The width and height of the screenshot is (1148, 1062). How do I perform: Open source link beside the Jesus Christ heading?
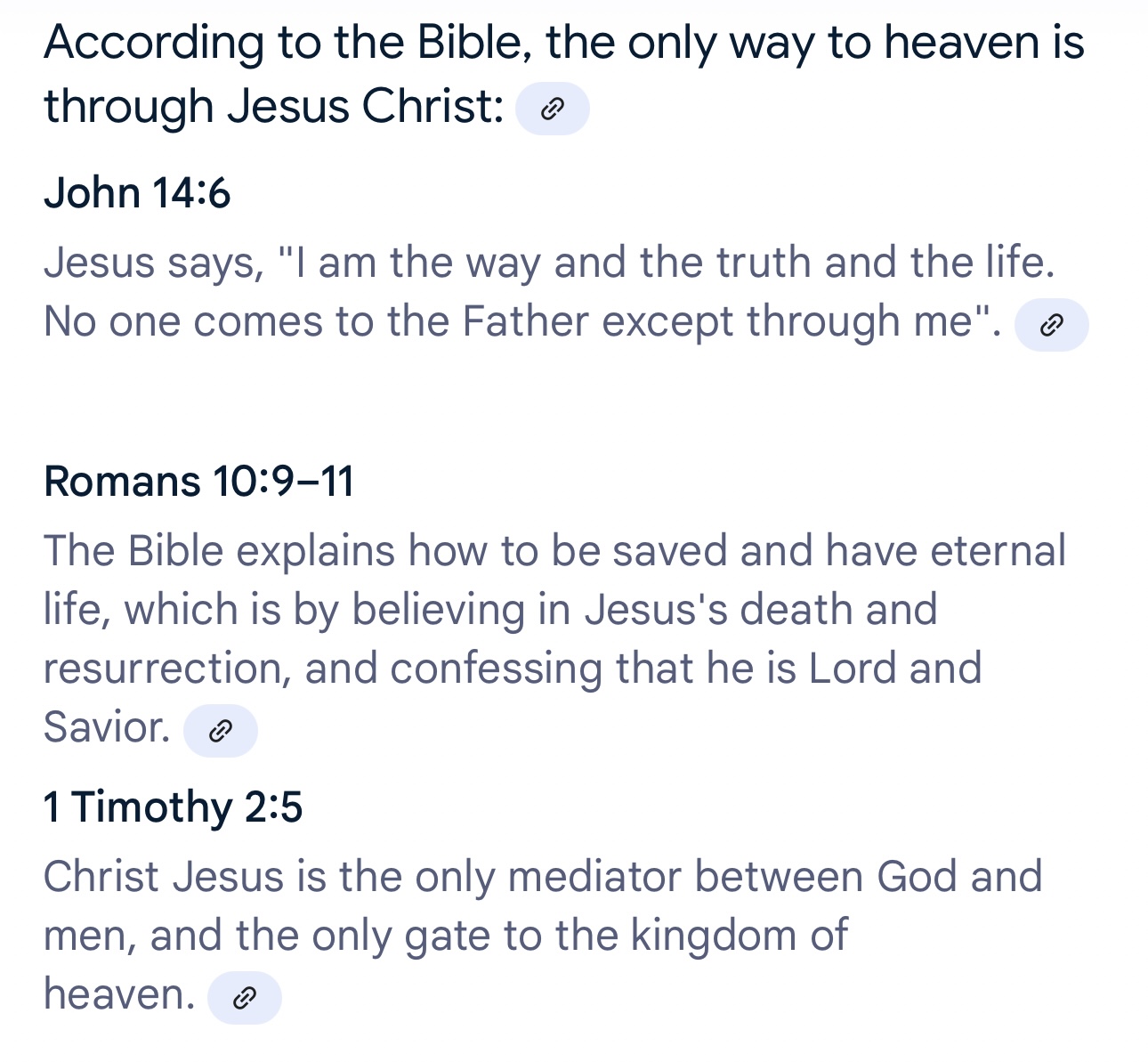click(x=553, y=109)
